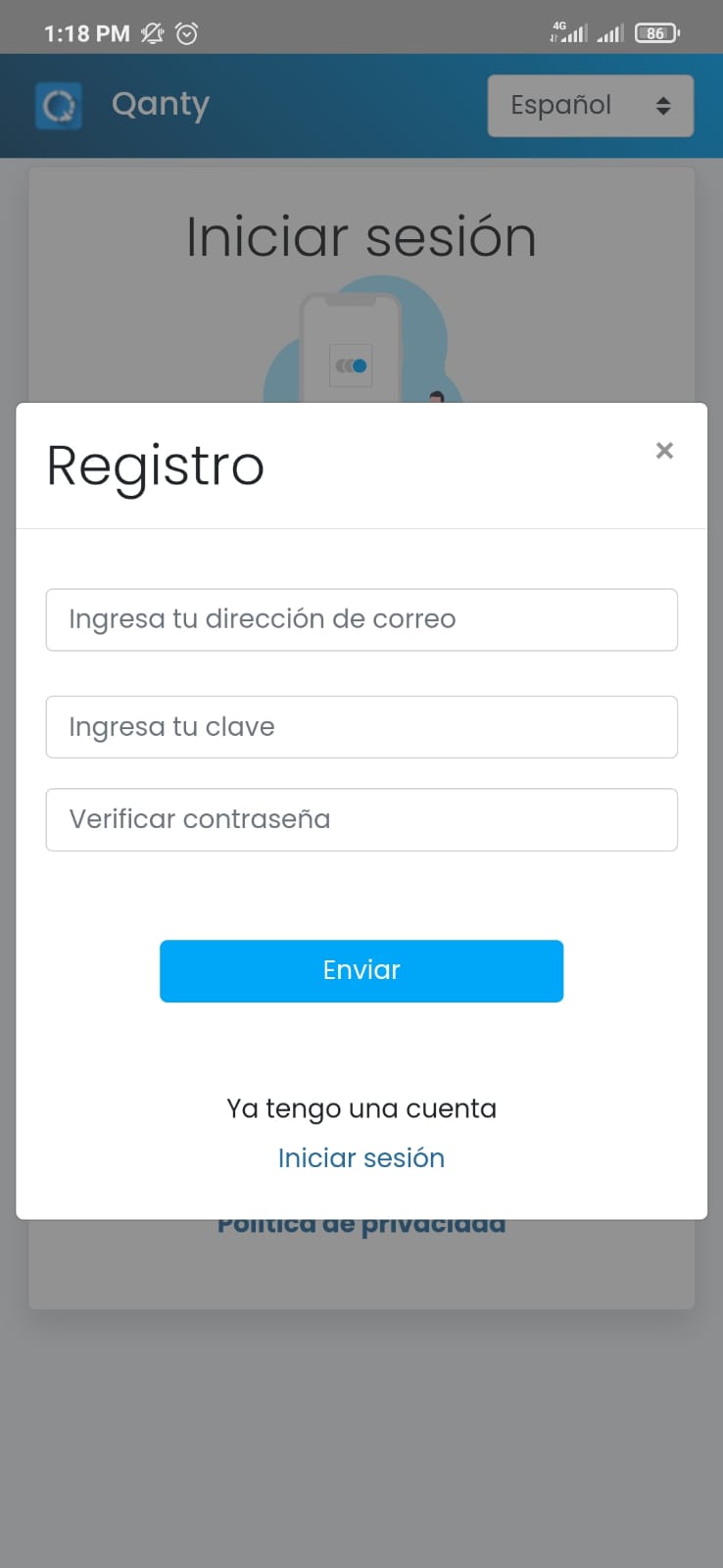Screen dimensions: 723x1568
Task: Click the alarm clock icon in status bar
Action: pos(184,32)
